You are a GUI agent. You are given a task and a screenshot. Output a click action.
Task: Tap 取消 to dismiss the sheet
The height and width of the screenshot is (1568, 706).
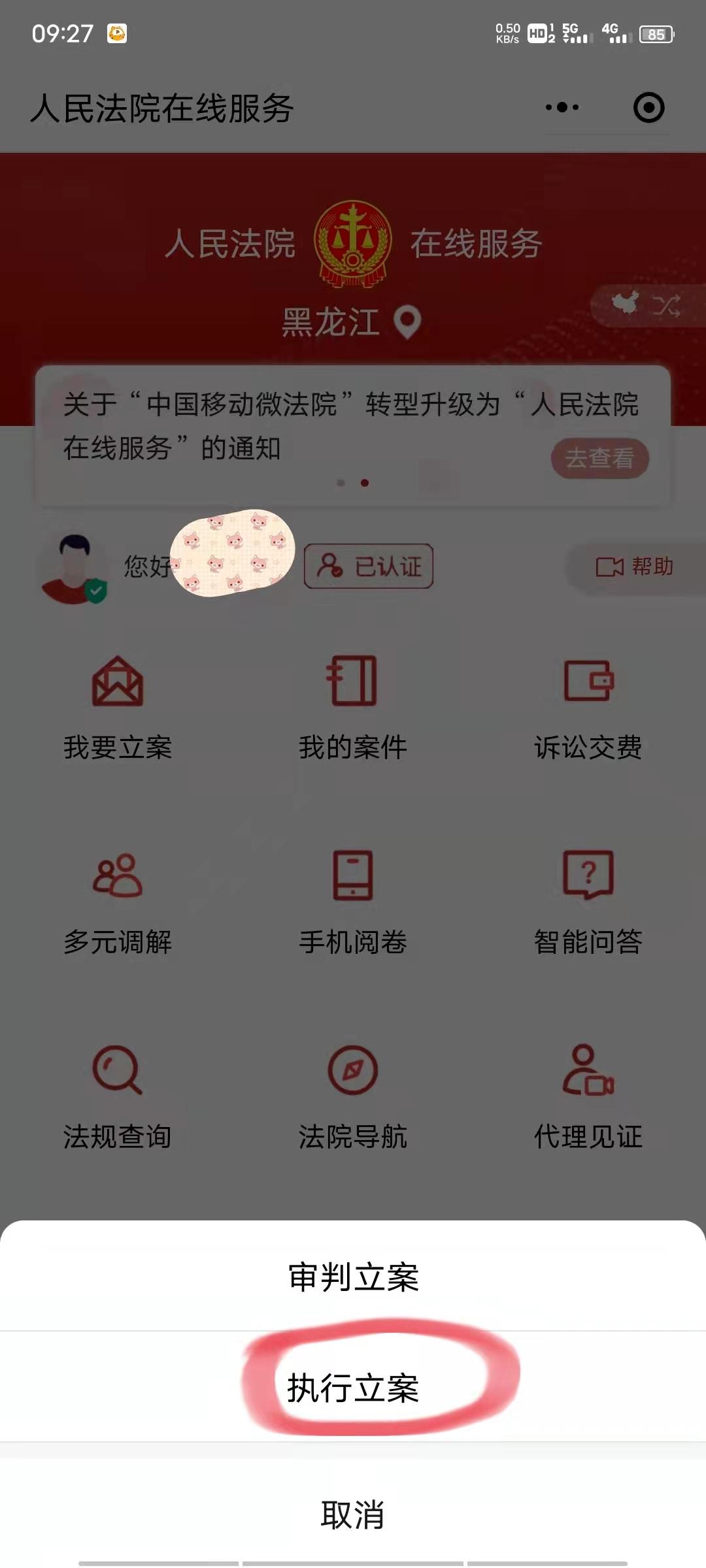point(353,1514)
